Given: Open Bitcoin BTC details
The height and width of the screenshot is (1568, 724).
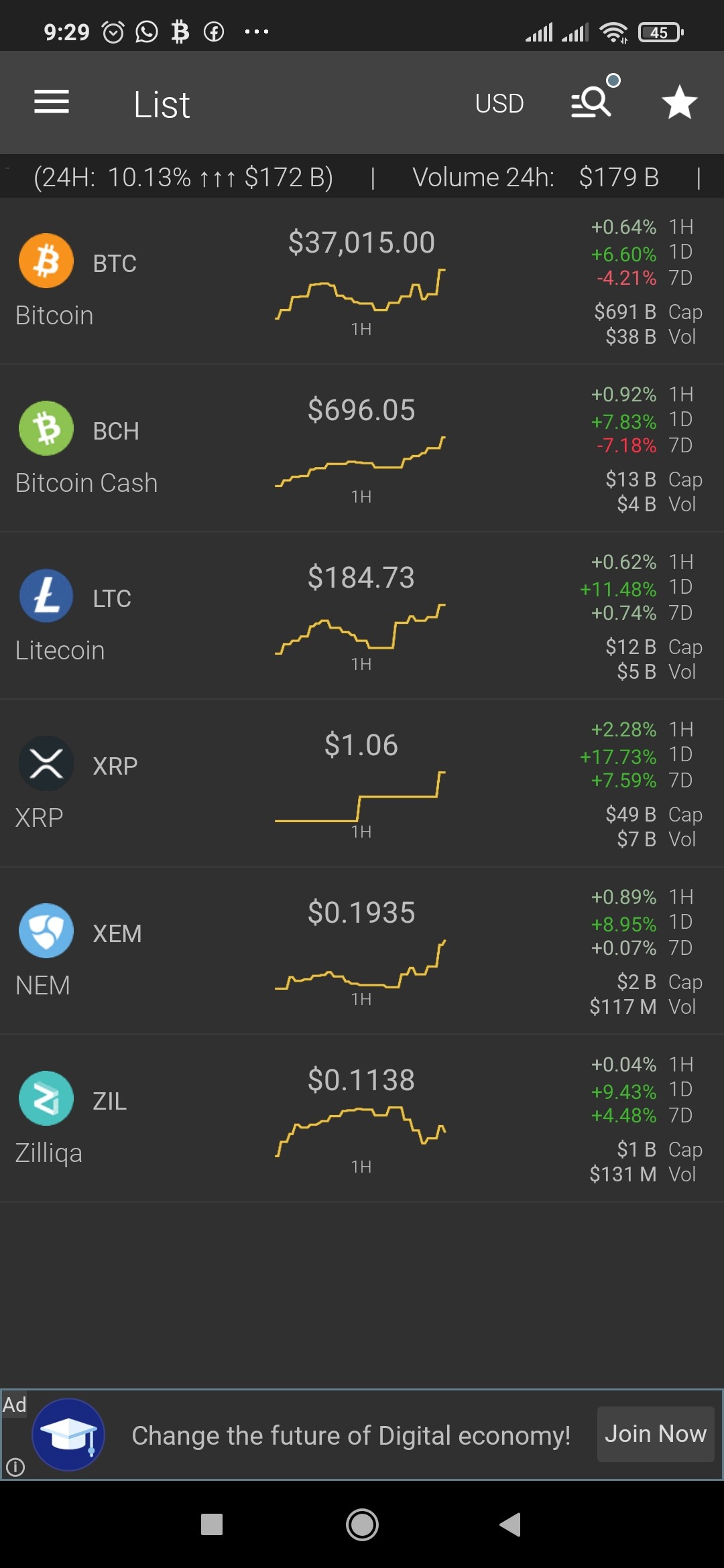Looking at the screenshot, I should pos(362,281).
